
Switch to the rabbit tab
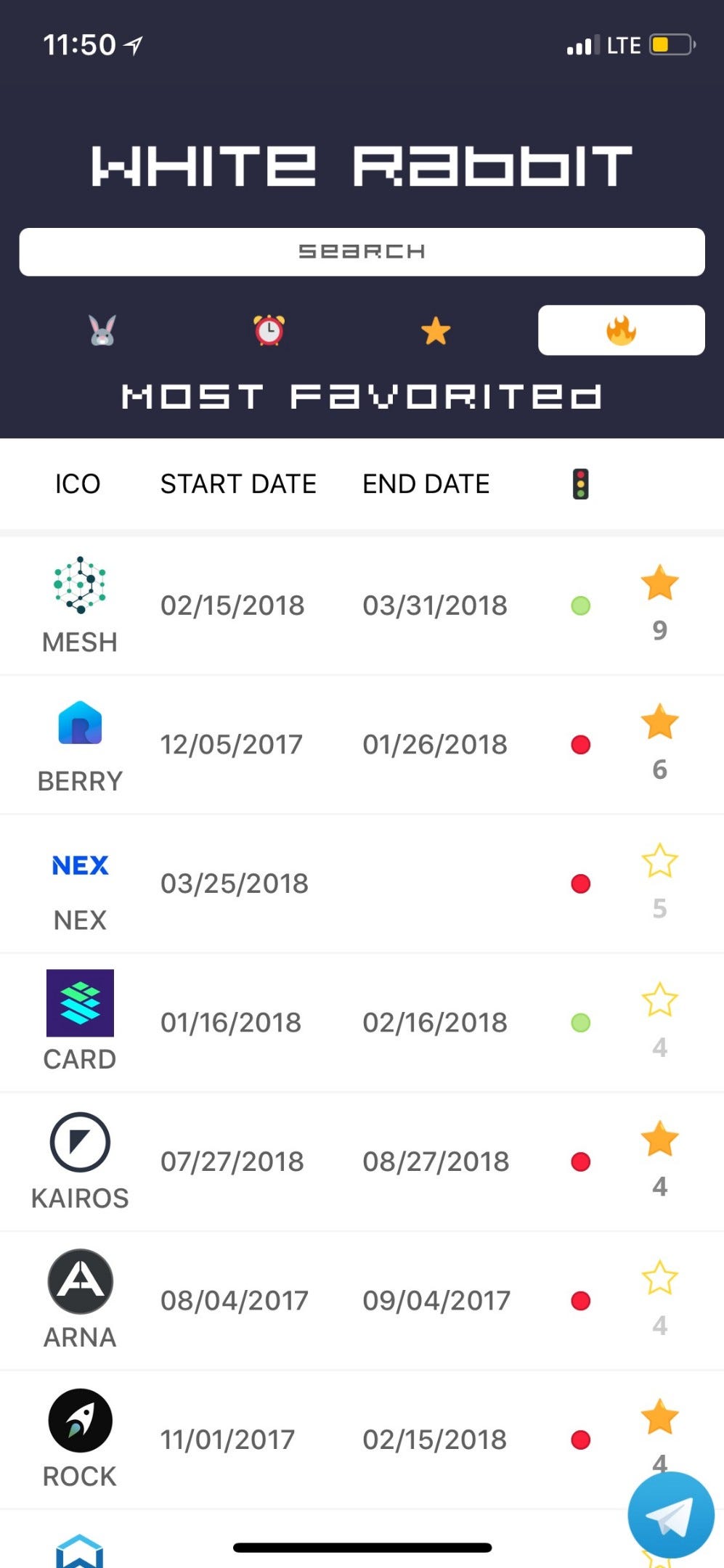click(x=102, y=331)
